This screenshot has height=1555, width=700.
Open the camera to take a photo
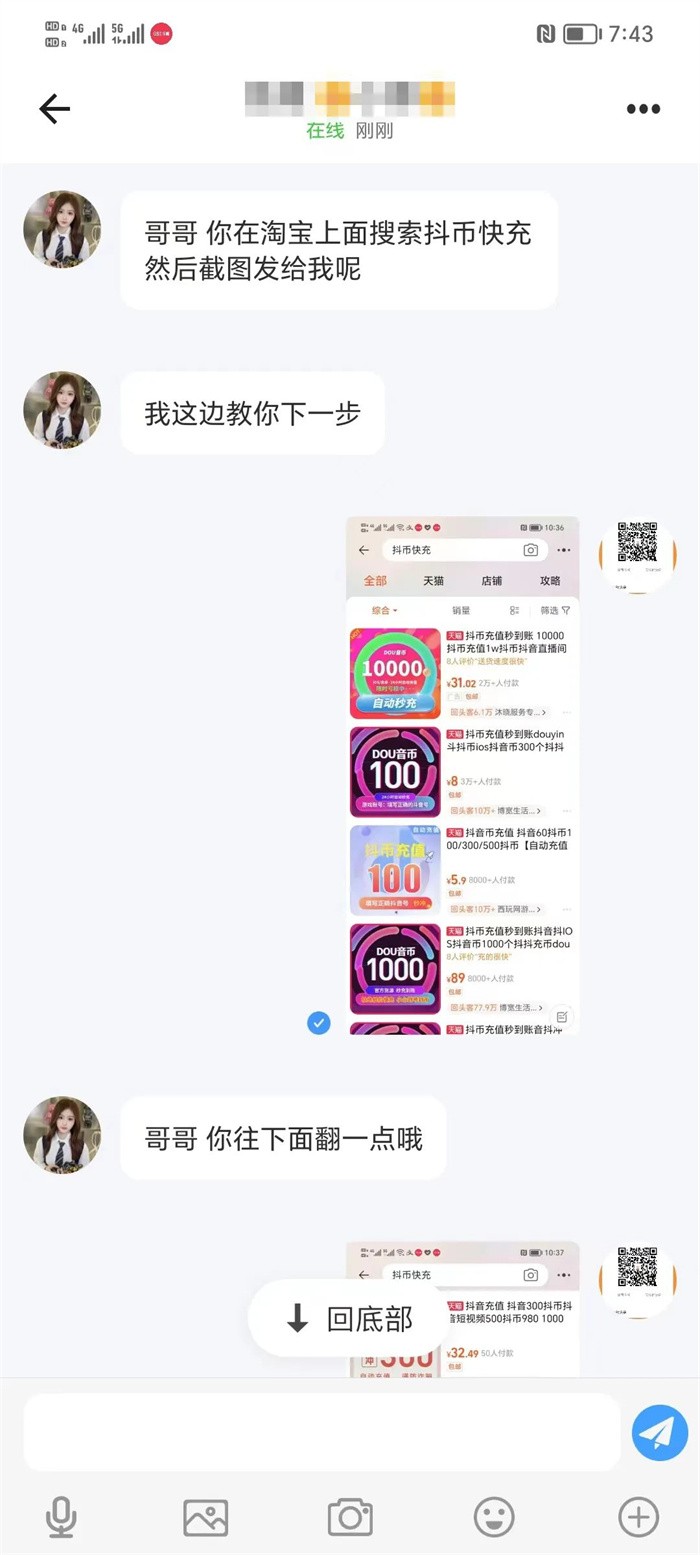350,1517
